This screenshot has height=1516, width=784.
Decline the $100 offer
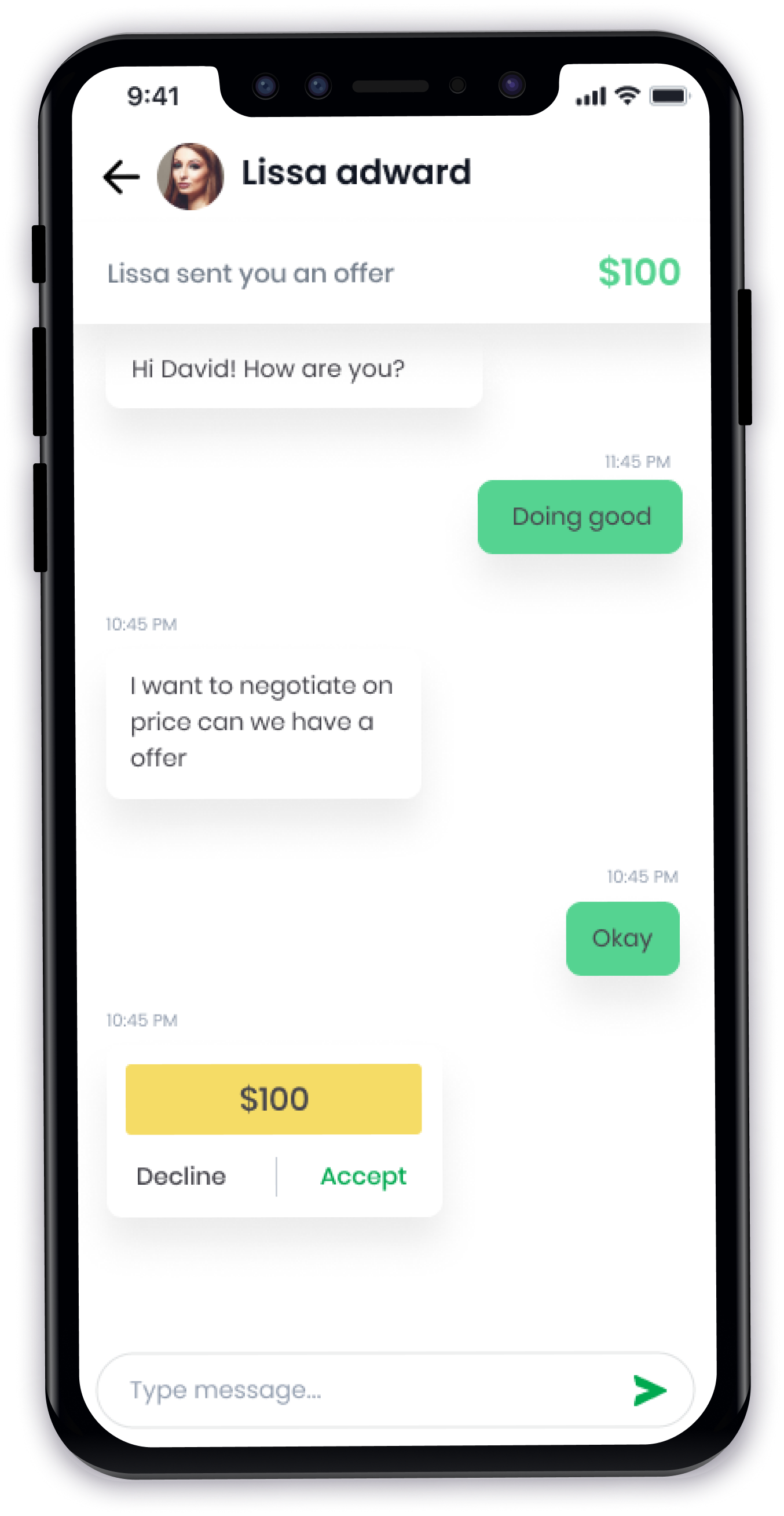click(181, 1177)
